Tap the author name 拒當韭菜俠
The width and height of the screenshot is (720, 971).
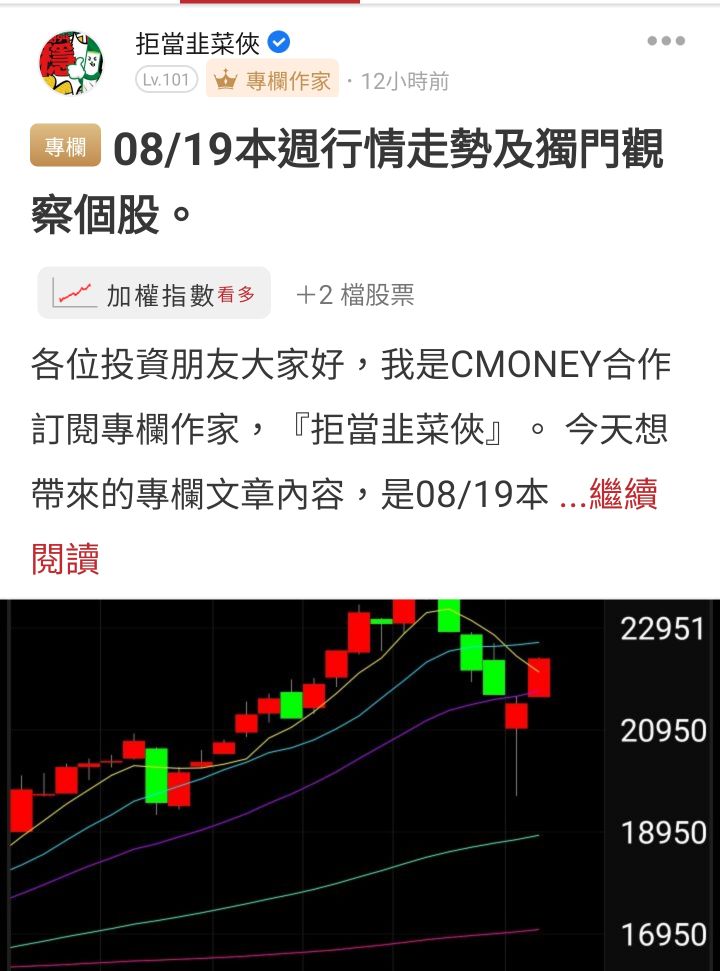(197, 43)
